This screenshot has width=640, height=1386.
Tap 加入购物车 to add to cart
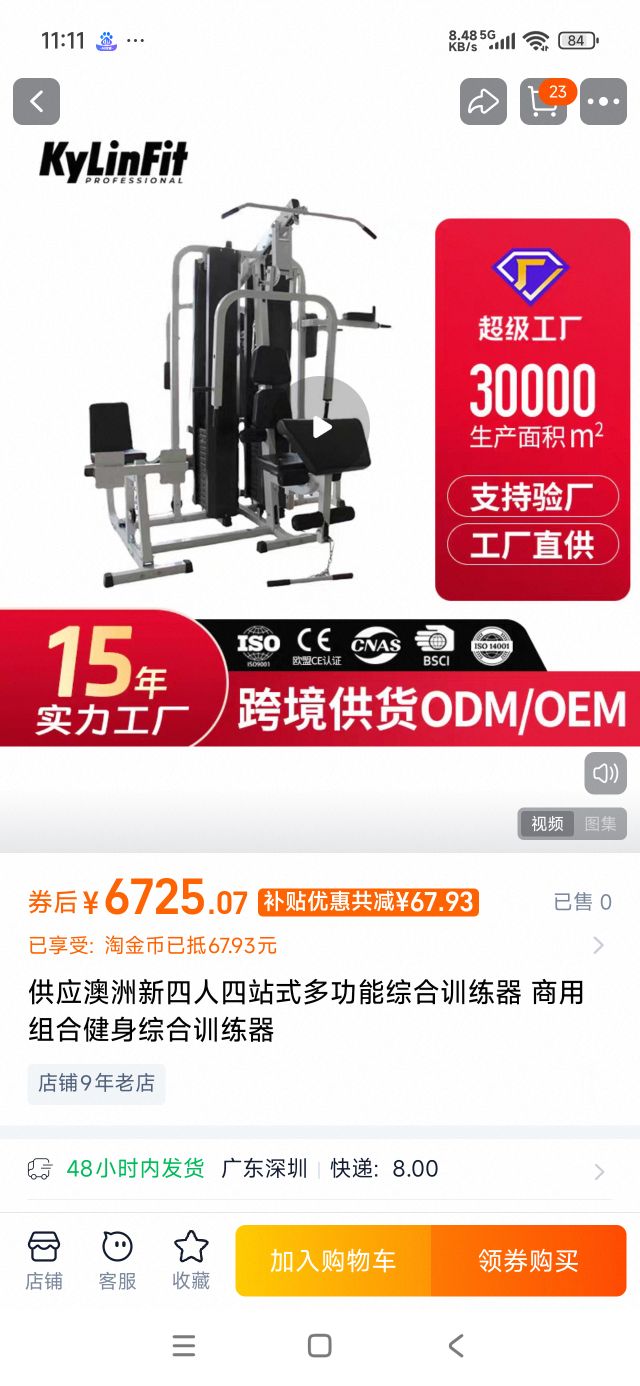pos(333,1261)
